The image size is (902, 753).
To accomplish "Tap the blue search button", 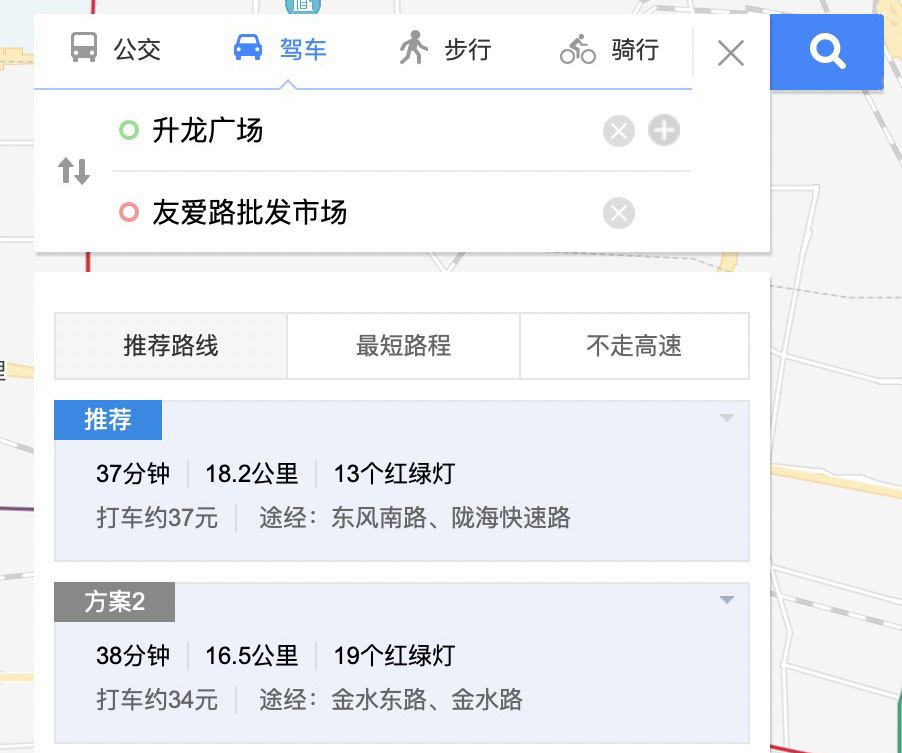I will (x=827, y=51).
